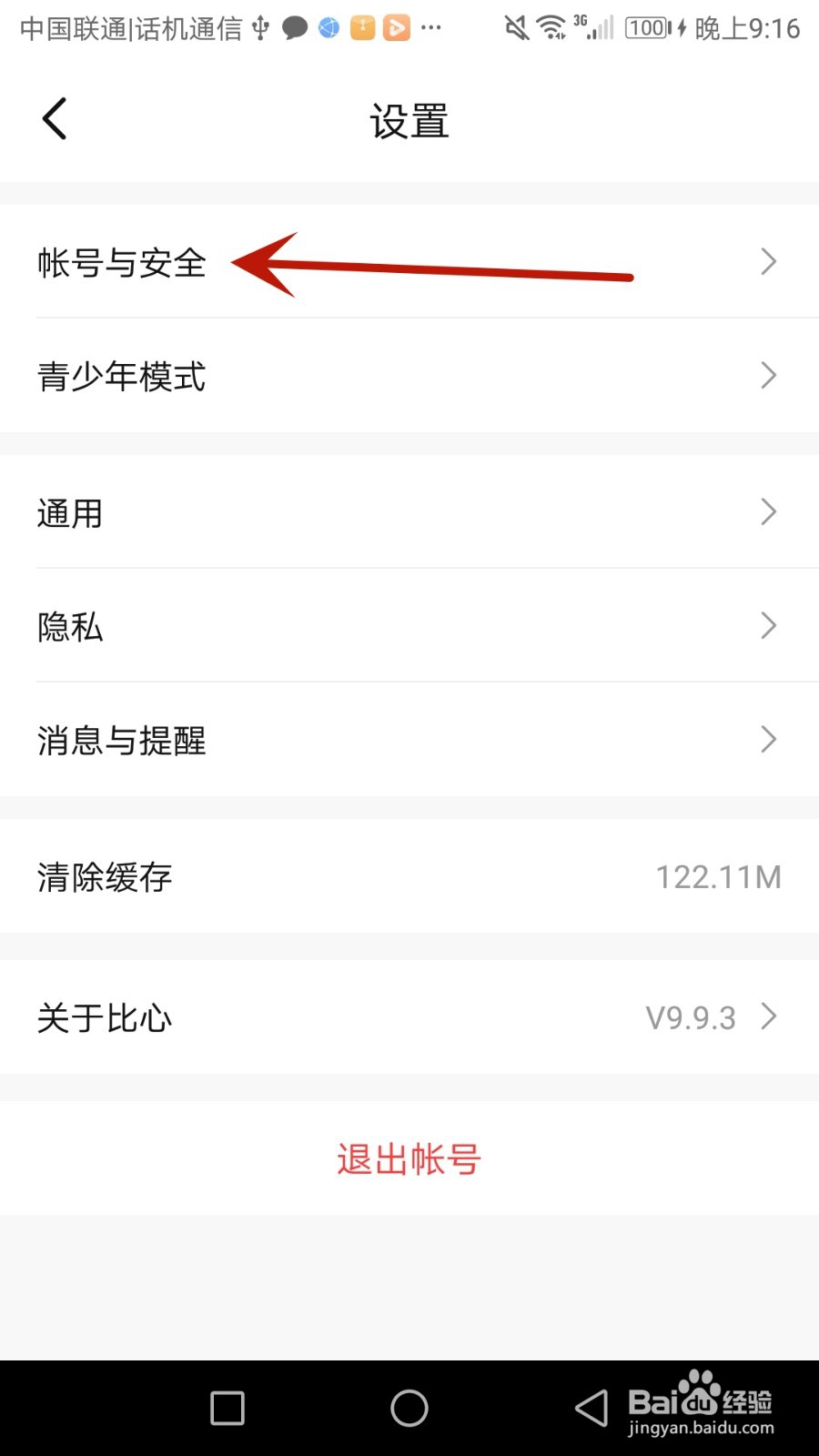Tap the orange video play icon in status bar
The image size is (819, 1456).
click(x=395, y=27)
